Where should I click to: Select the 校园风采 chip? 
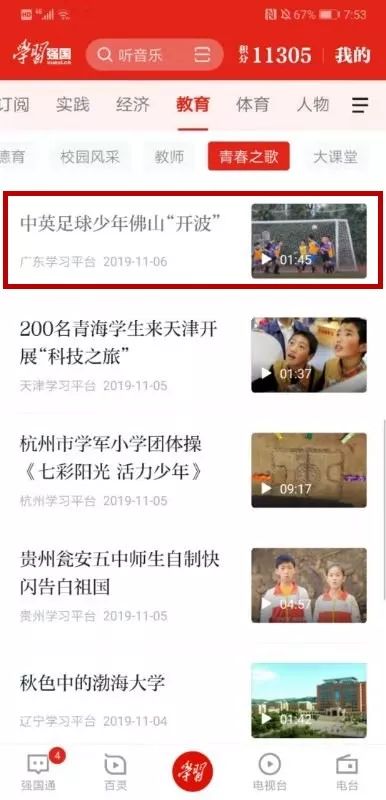click(x=90, y=156)
